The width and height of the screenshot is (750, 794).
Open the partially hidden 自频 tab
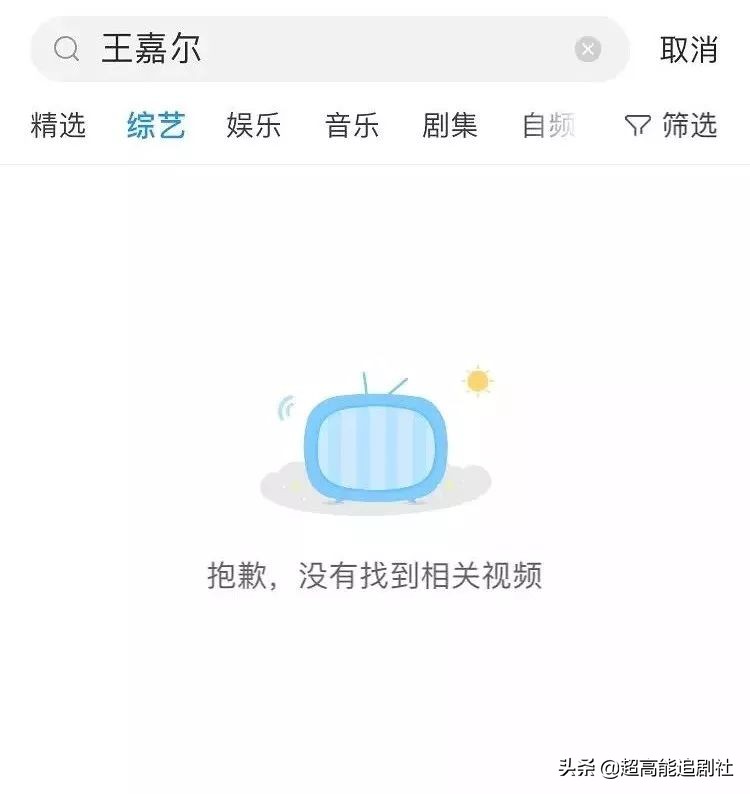tap(548, 126)
